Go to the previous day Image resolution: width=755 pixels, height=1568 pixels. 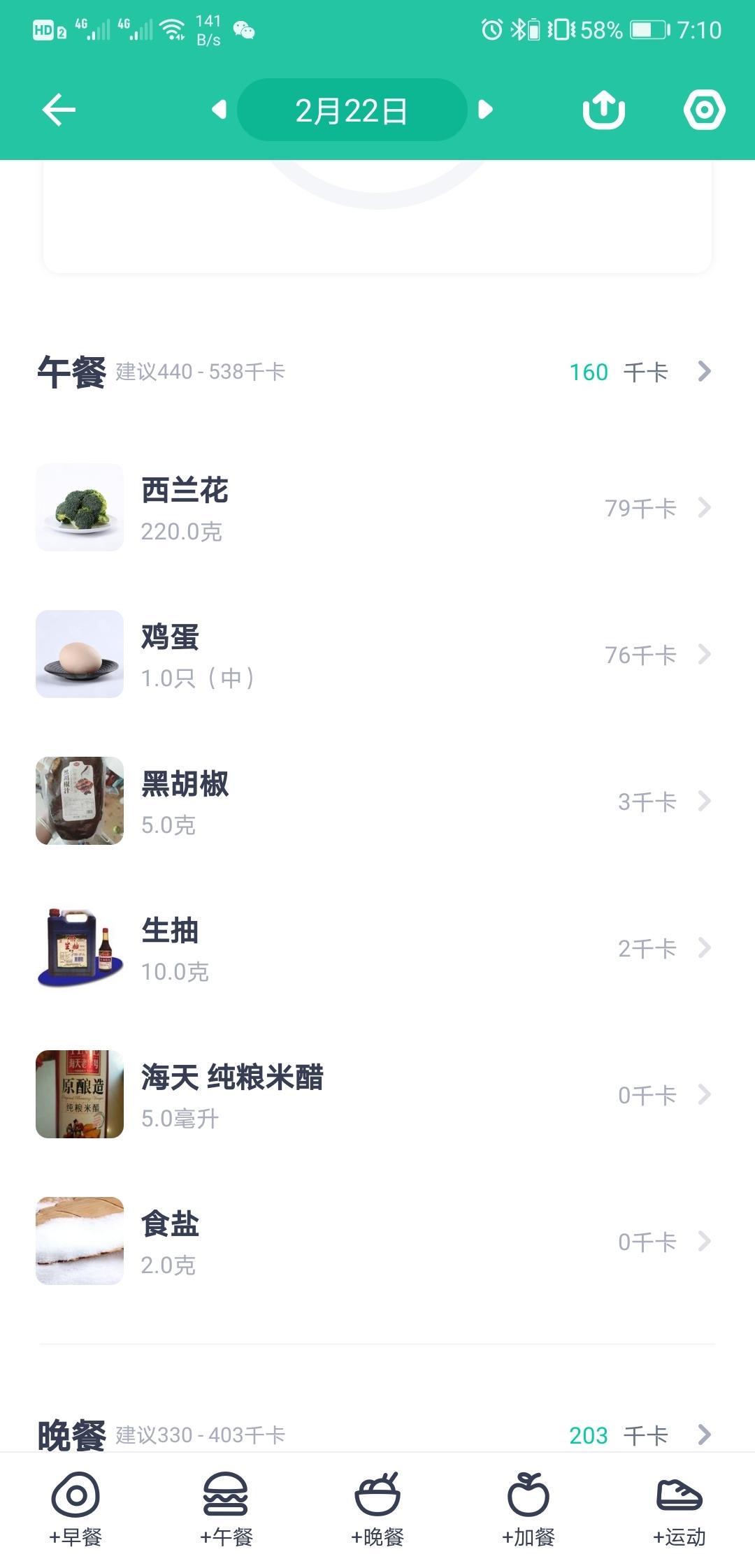point(219,110)
